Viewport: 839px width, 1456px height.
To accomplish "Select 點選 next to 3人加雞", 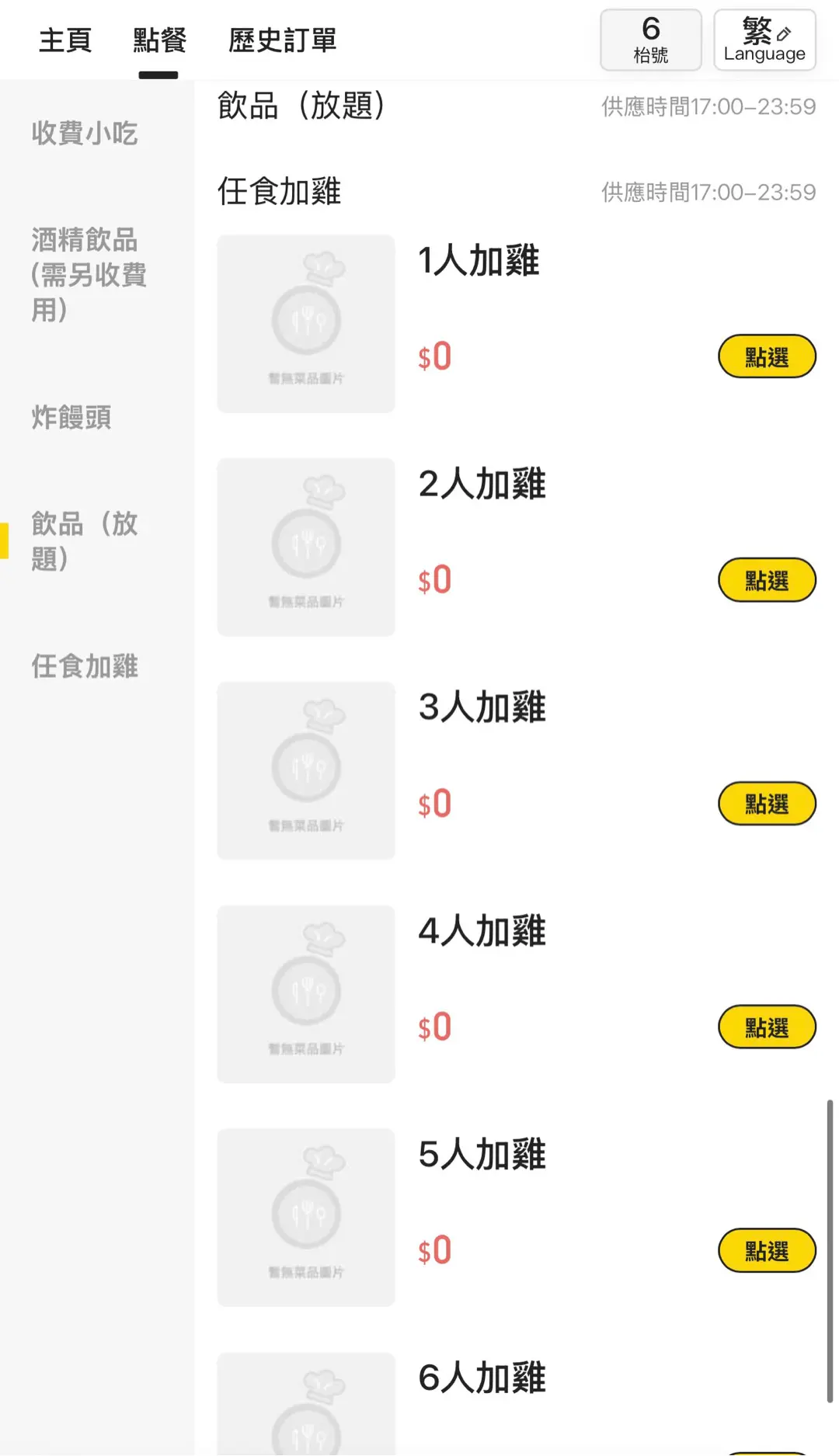I will [x=766, y=804].
